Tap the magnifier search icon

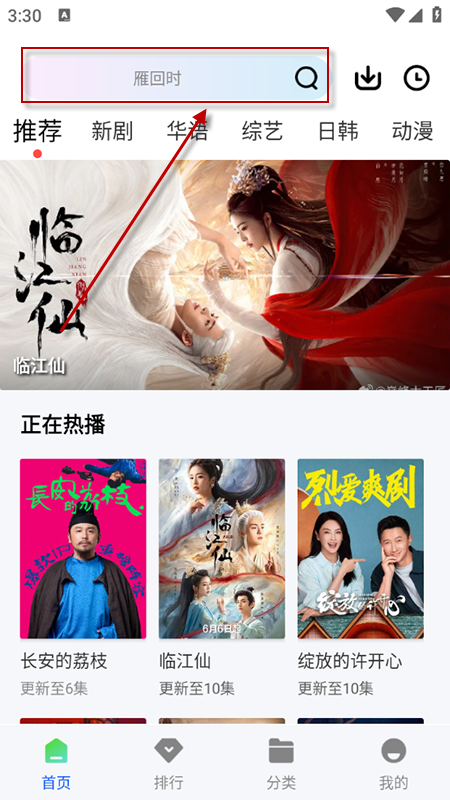(x=307, y=78)
